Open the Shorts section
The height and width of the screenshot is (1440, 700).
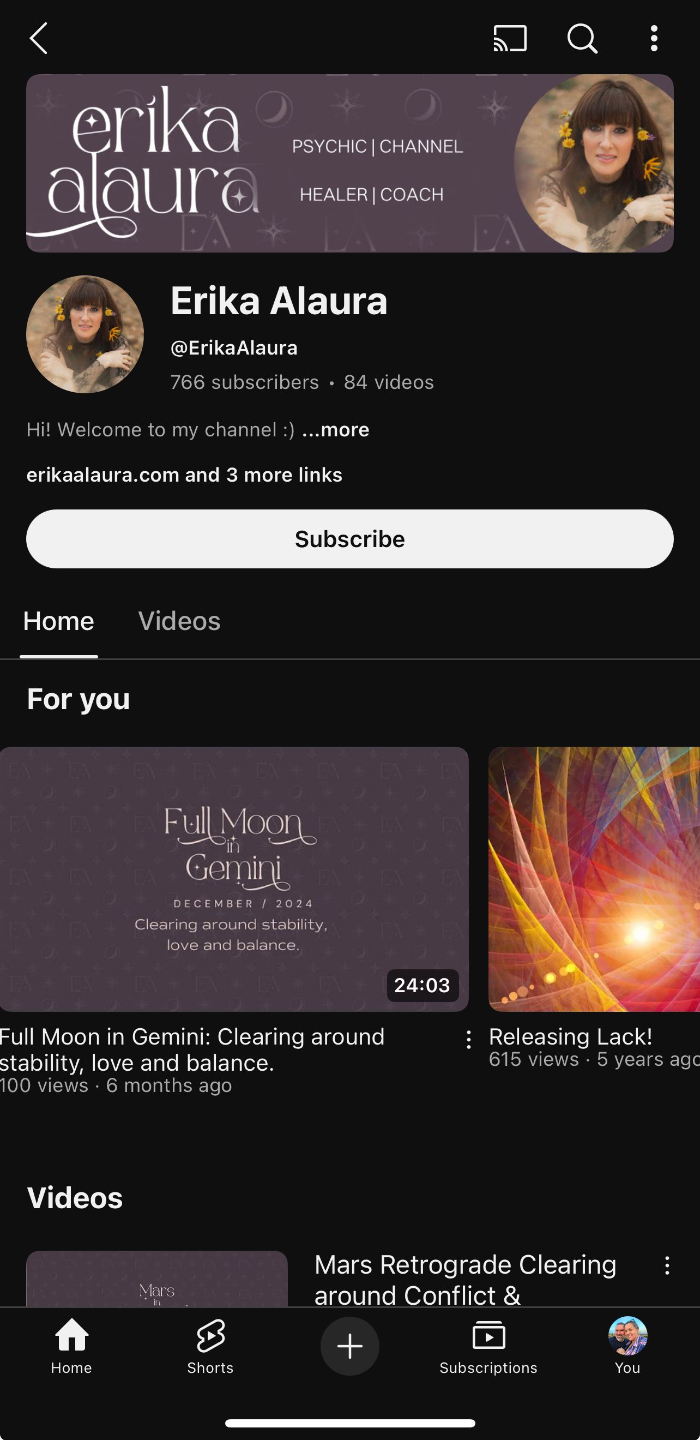tap(210, 1346)
